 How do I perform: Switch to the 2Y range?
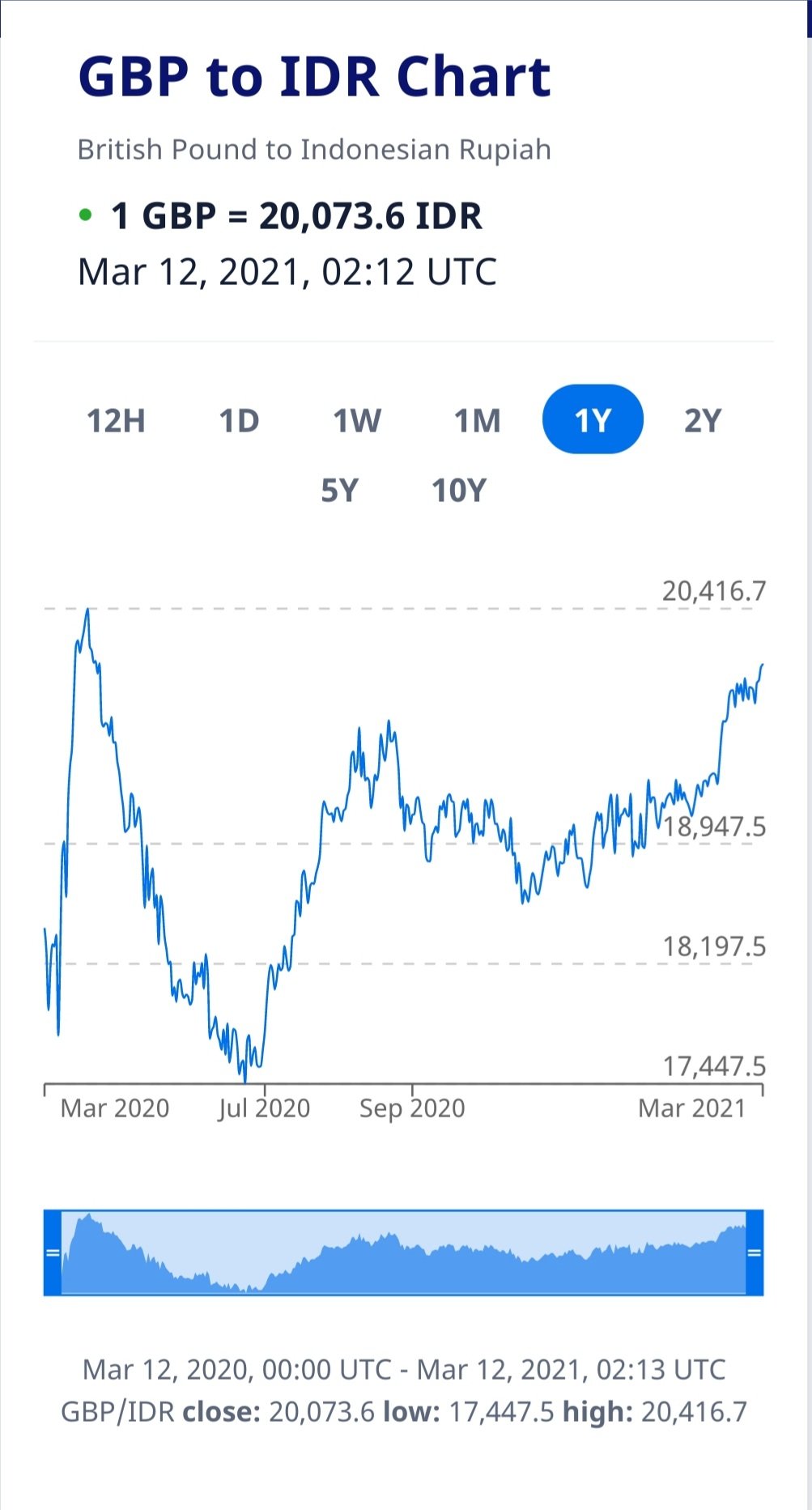tap(702, 421)
